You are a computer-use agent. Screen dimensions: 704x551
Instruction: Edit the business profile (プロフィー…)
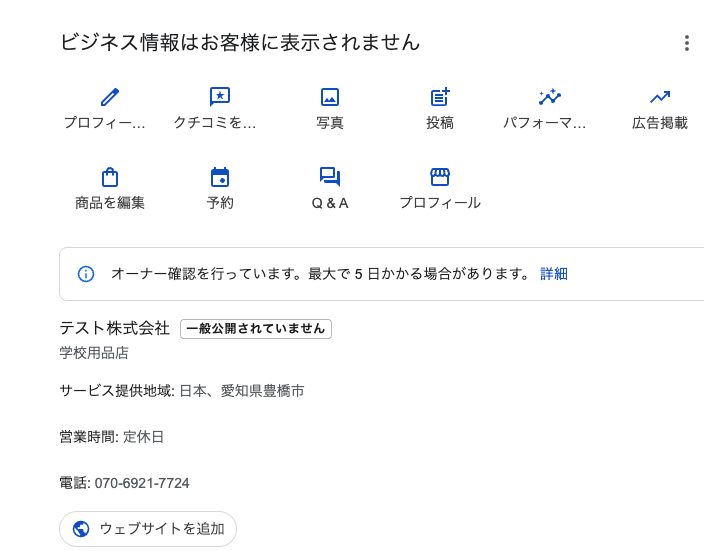pyautogui.click(x=109, y=109)
